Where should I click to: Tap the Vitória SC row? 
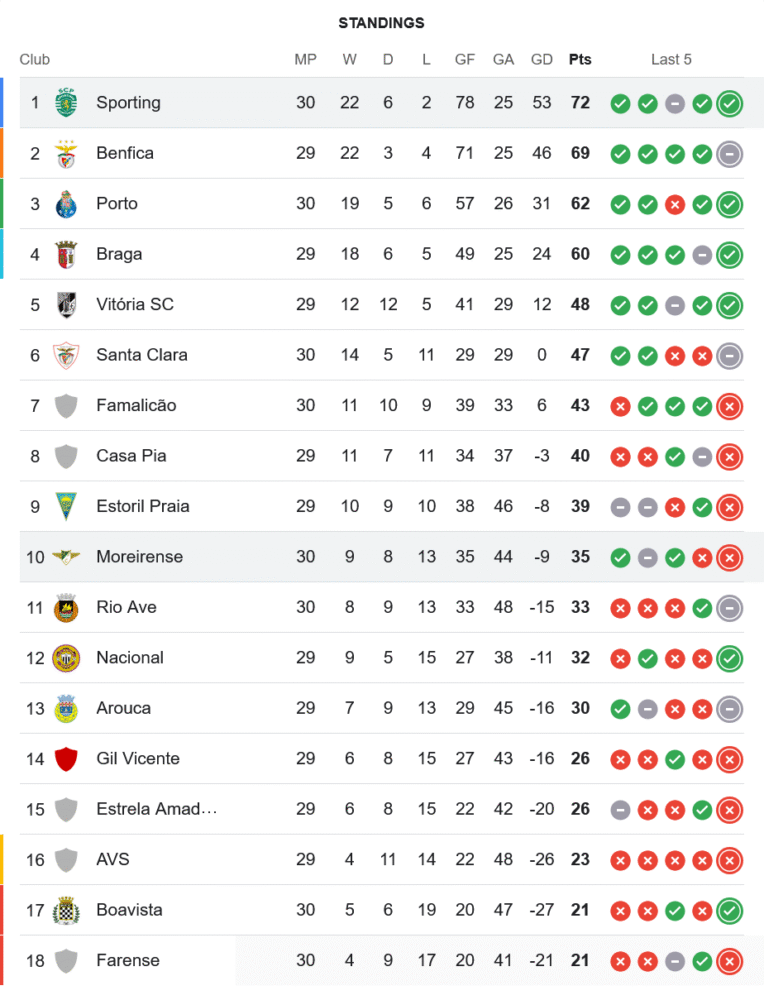coord(135,304)
